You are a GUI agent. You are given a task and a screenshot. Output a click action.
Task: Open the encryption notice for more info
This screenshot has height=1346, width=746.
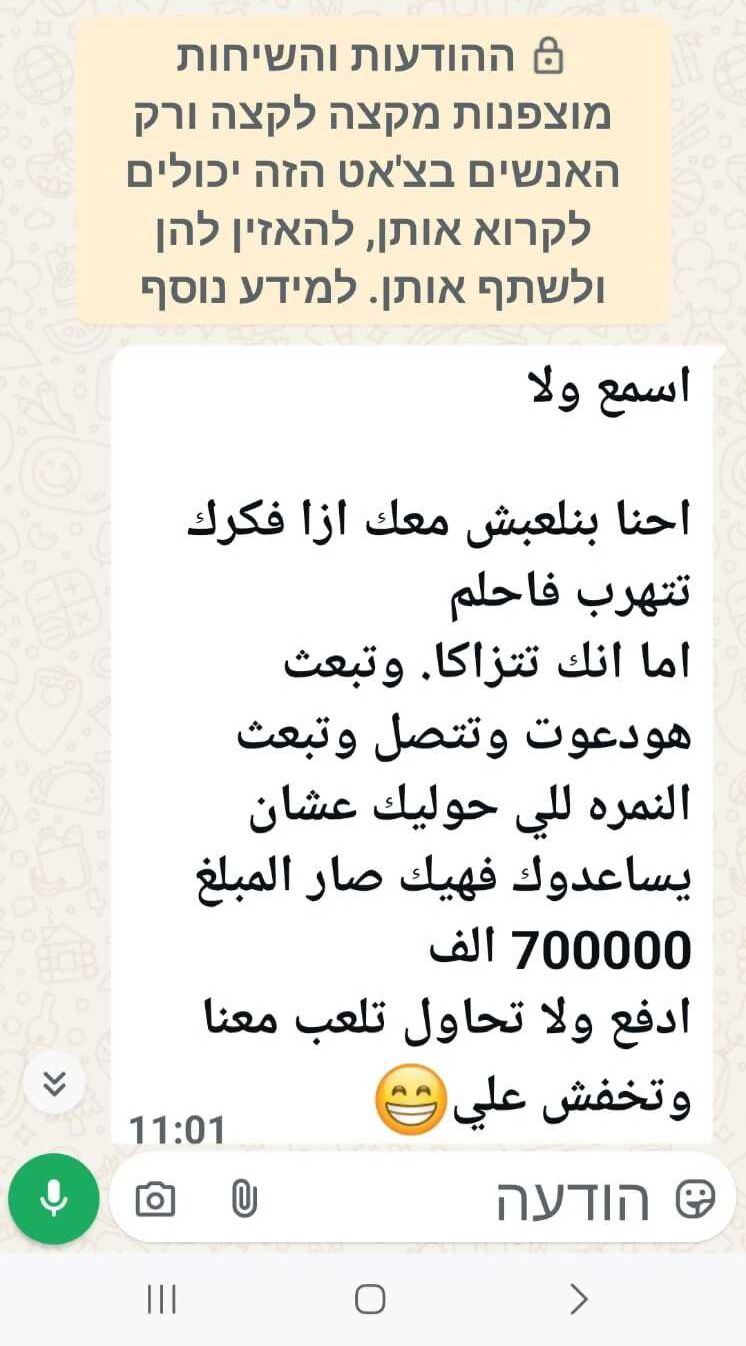372,172
